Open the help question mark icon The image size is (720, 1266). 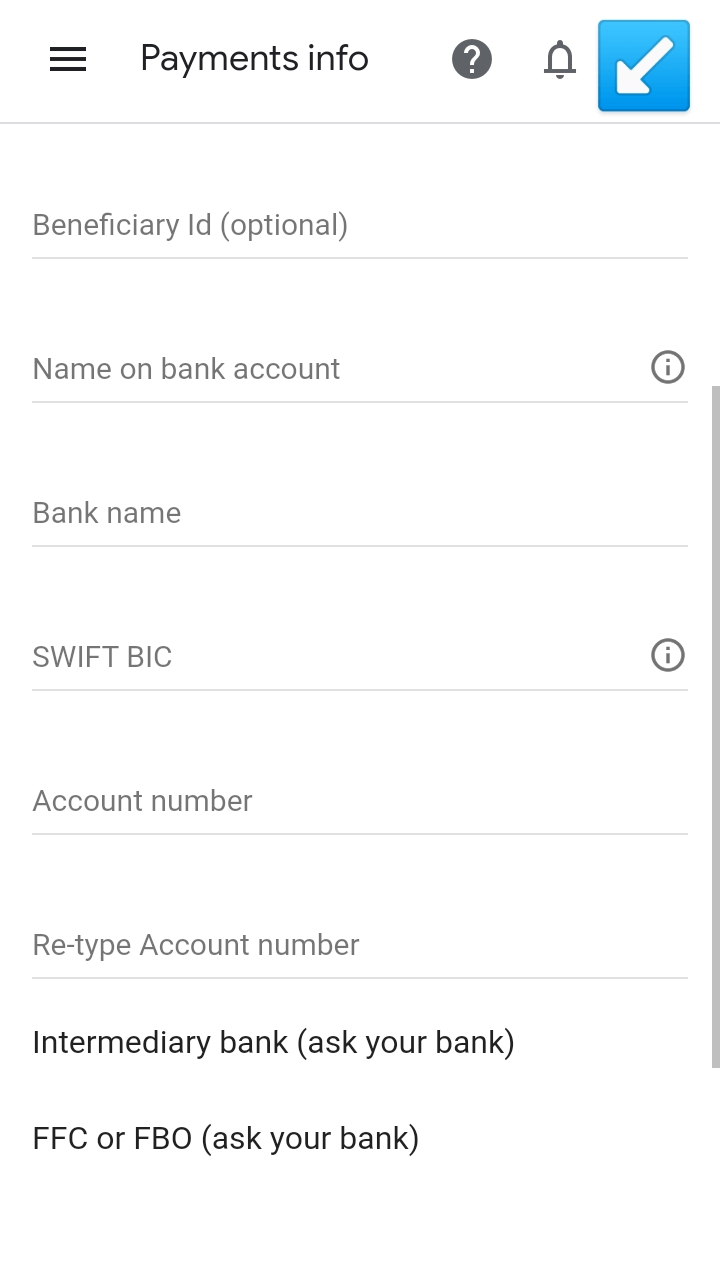click(472, 60)
